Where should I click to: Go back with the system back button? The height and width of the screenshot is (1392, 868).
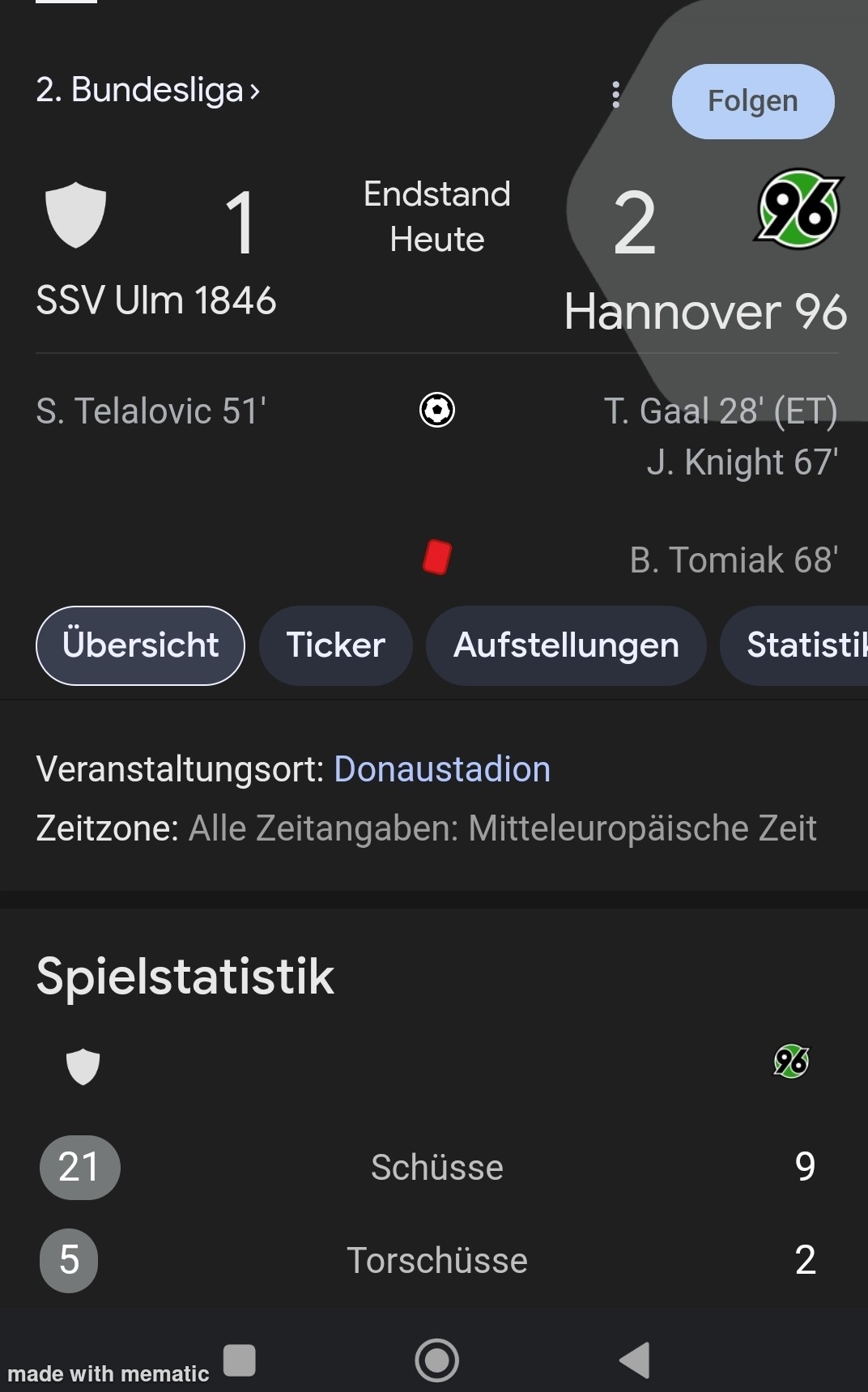pos(634,1360)
